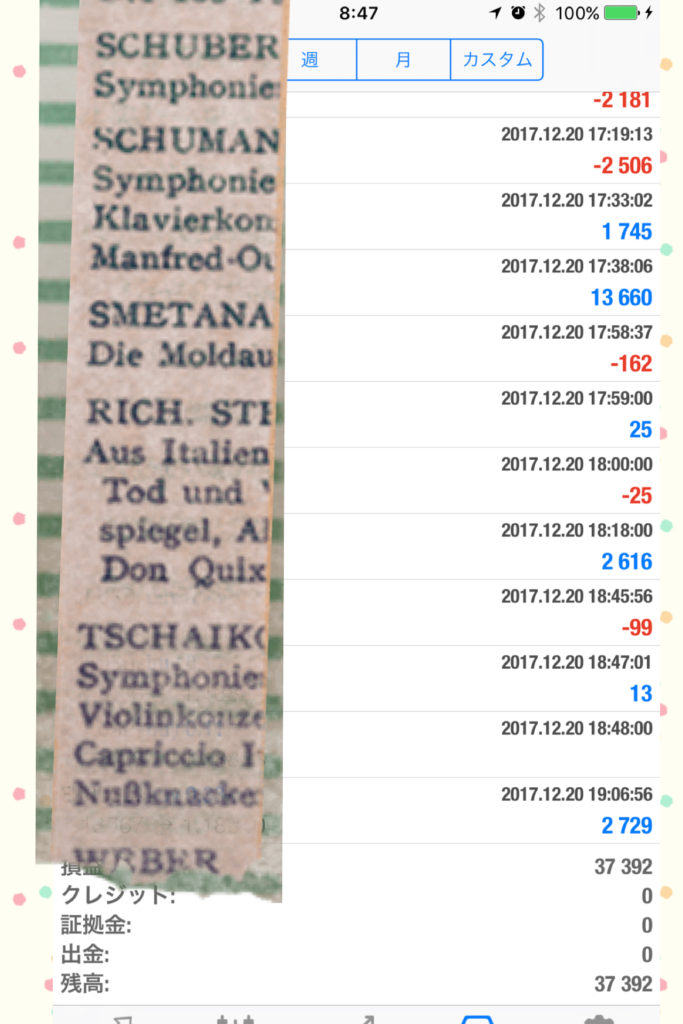This screenshot has width=683, height=1024.
Task: Open the カスタム date range filter
Action: point(497,60)
